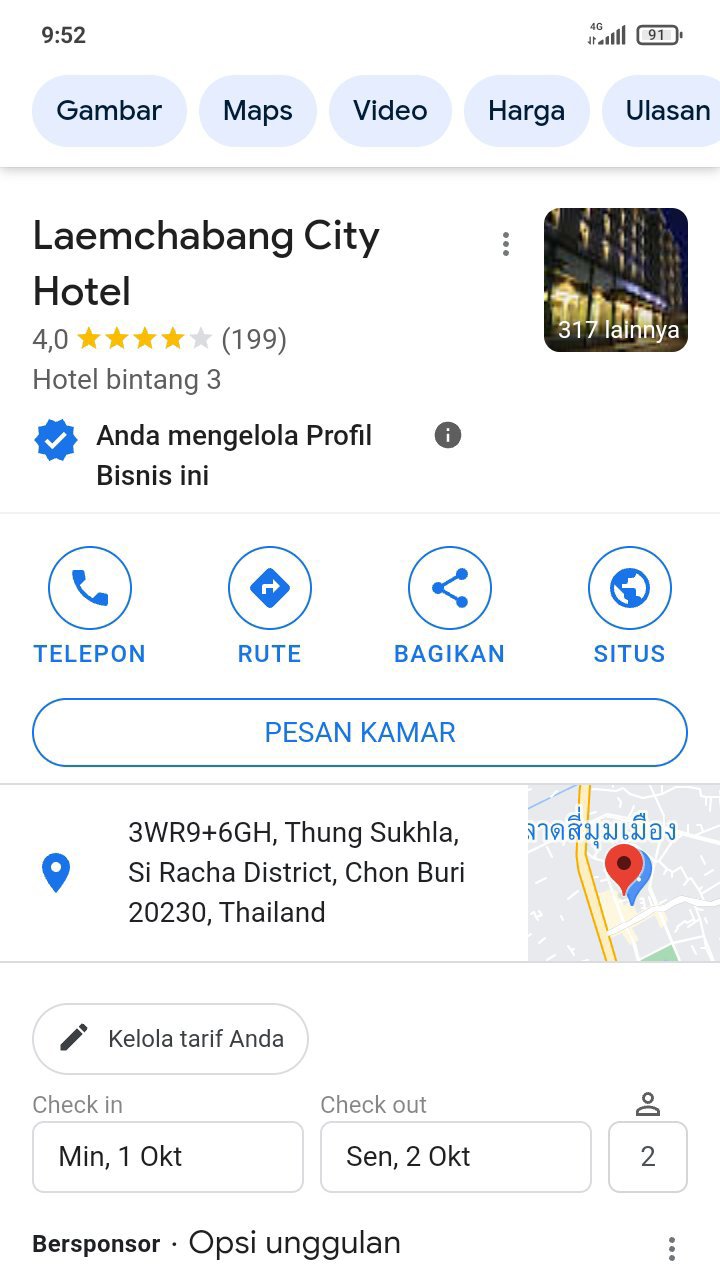Open the hotel address row
Screen dimensions: 720x1280
coord(264,873)
